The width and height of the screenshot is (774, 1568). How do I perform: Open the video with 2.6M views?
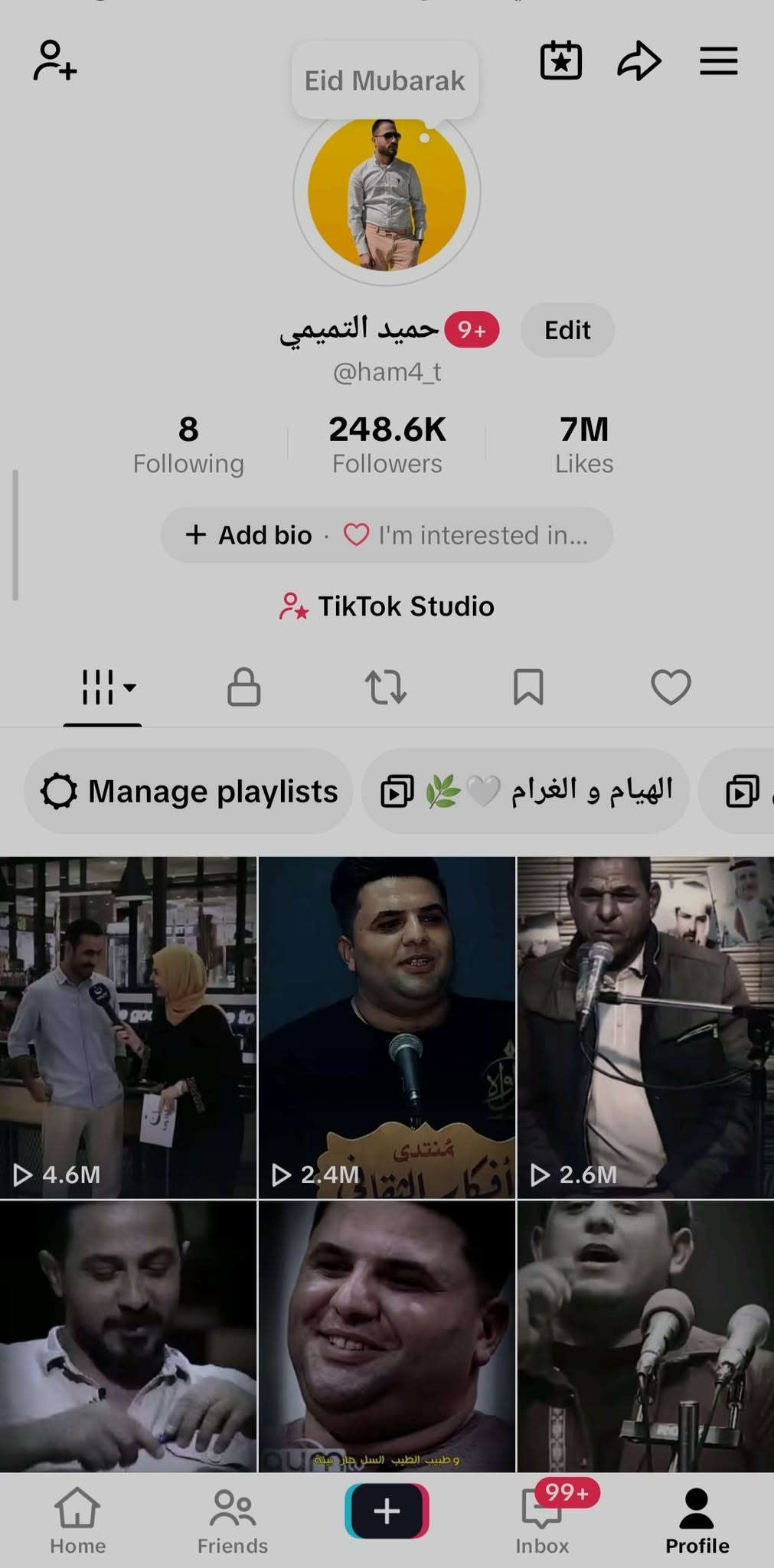point(645,1026)
